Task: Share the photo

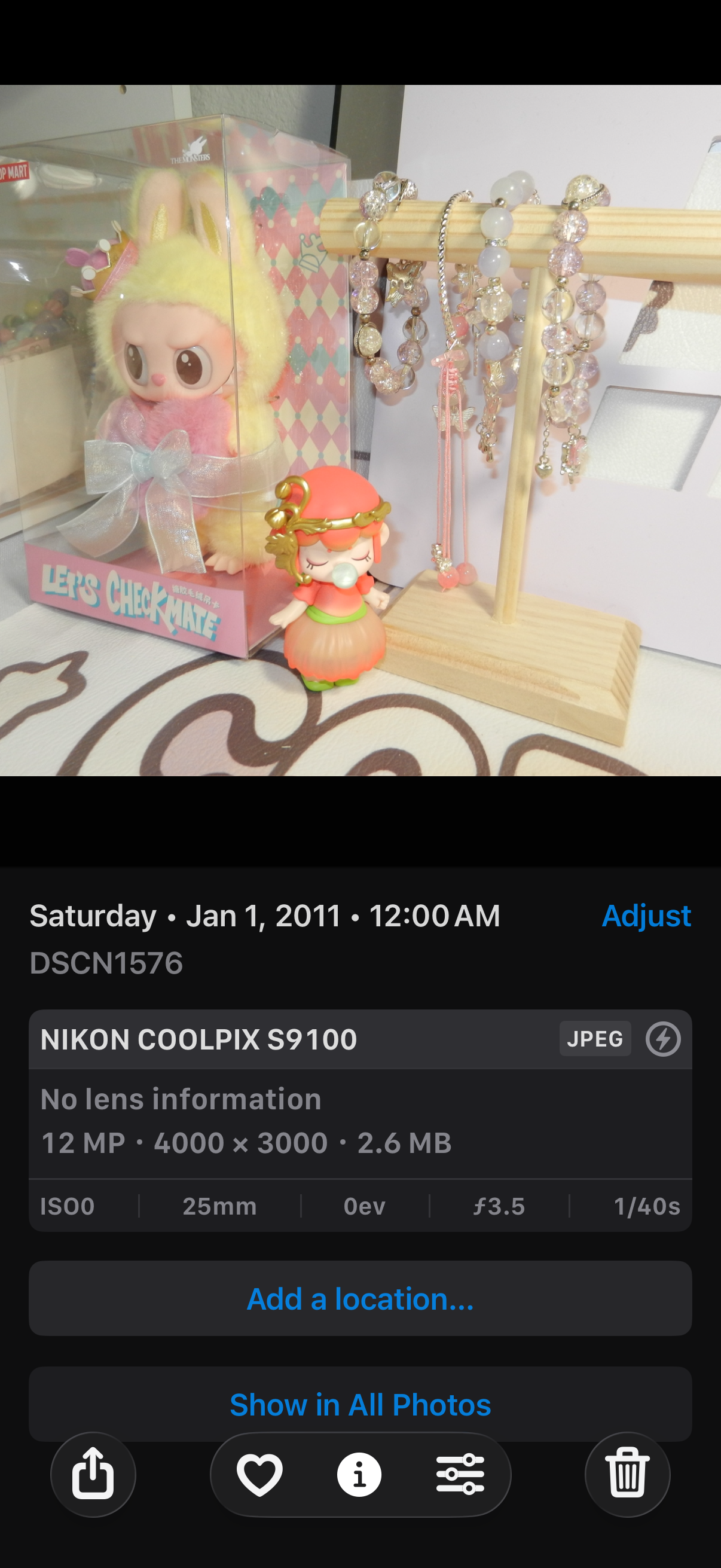Action: coord(93,1474)
